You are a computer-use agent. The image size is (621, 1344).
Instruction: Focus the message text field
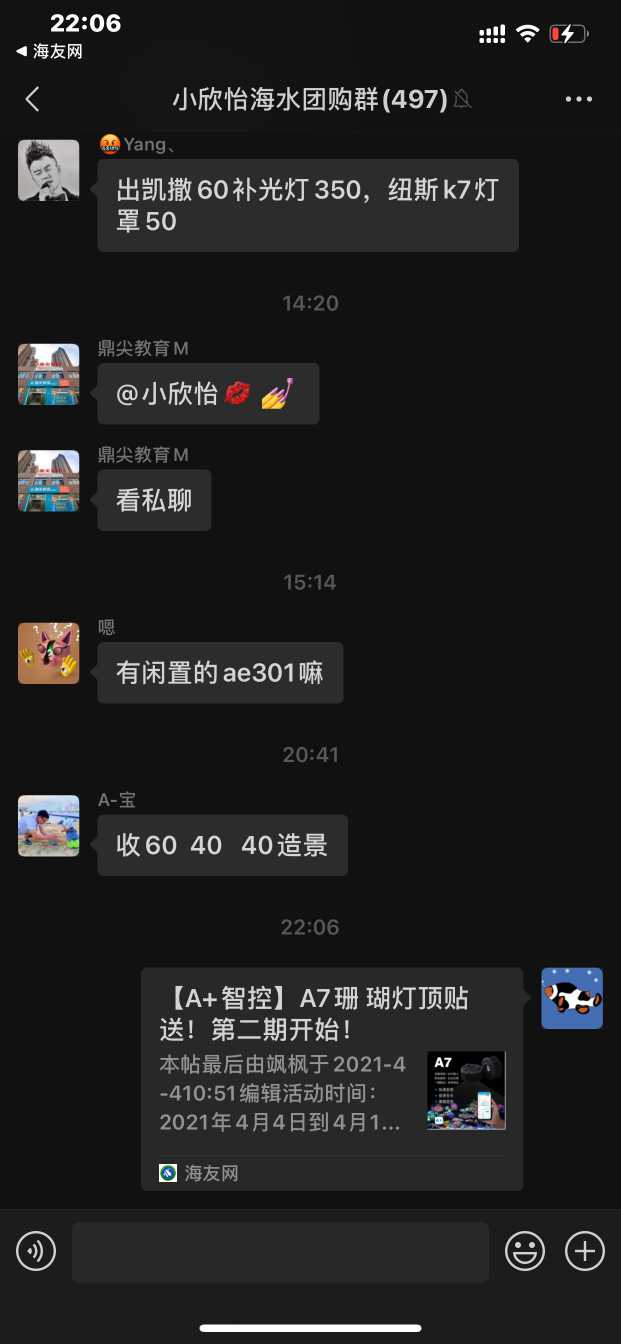click(280, 1251)
